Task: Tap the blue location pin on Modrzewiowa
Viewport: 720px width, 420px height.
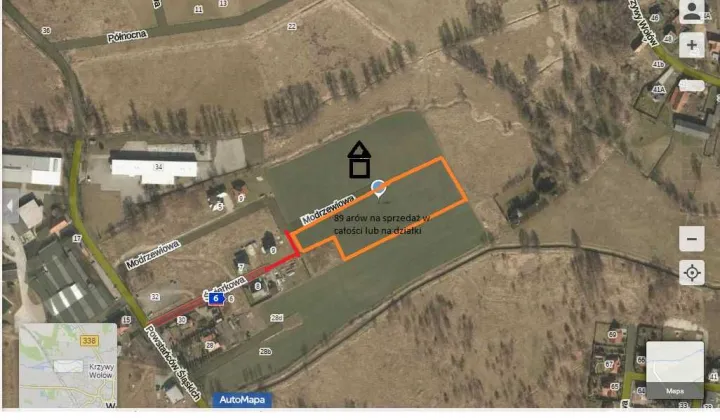Action: 378,187
